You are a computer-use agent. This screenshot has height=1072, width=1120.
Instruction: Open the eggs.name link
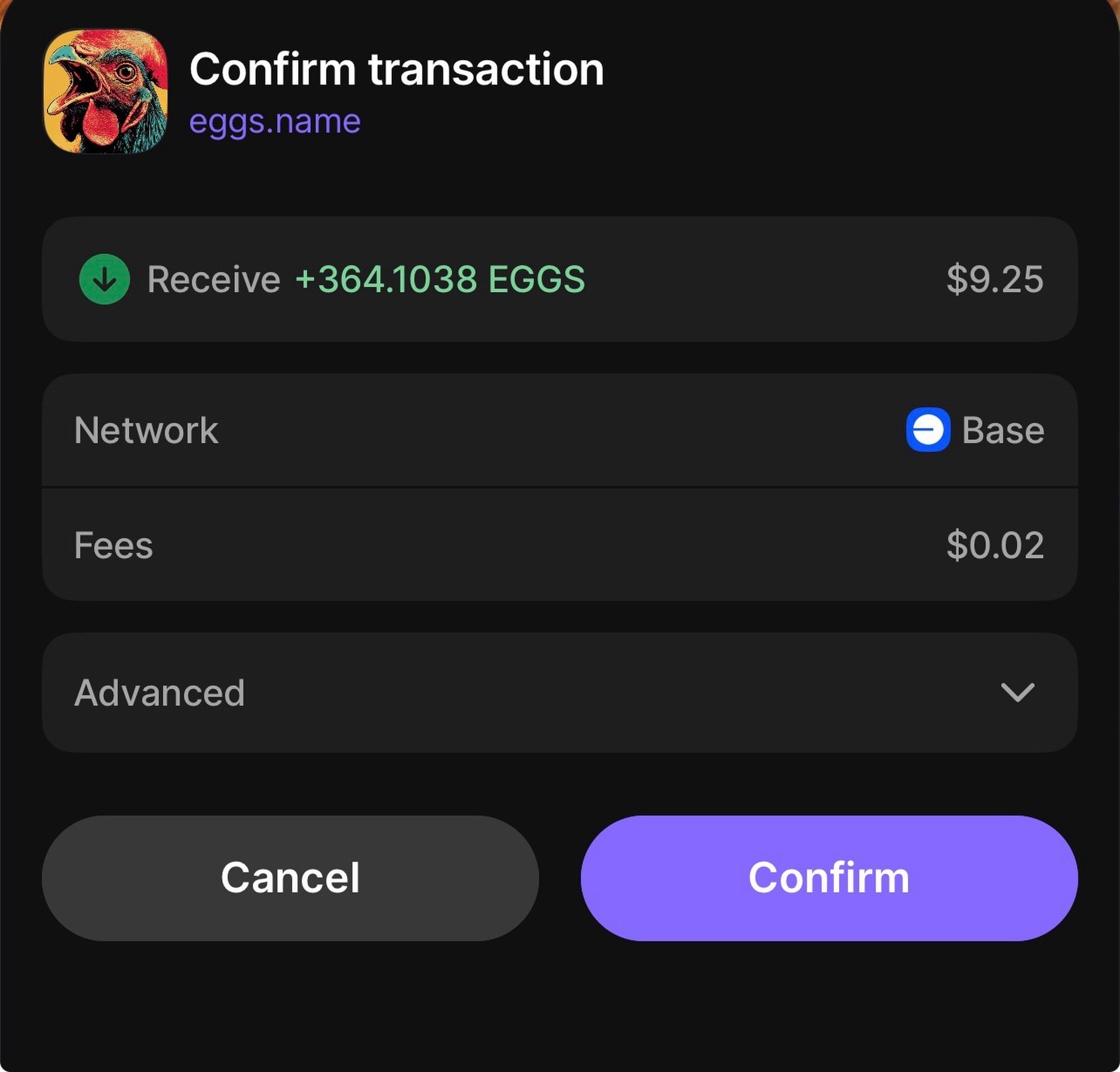[275, 121]
